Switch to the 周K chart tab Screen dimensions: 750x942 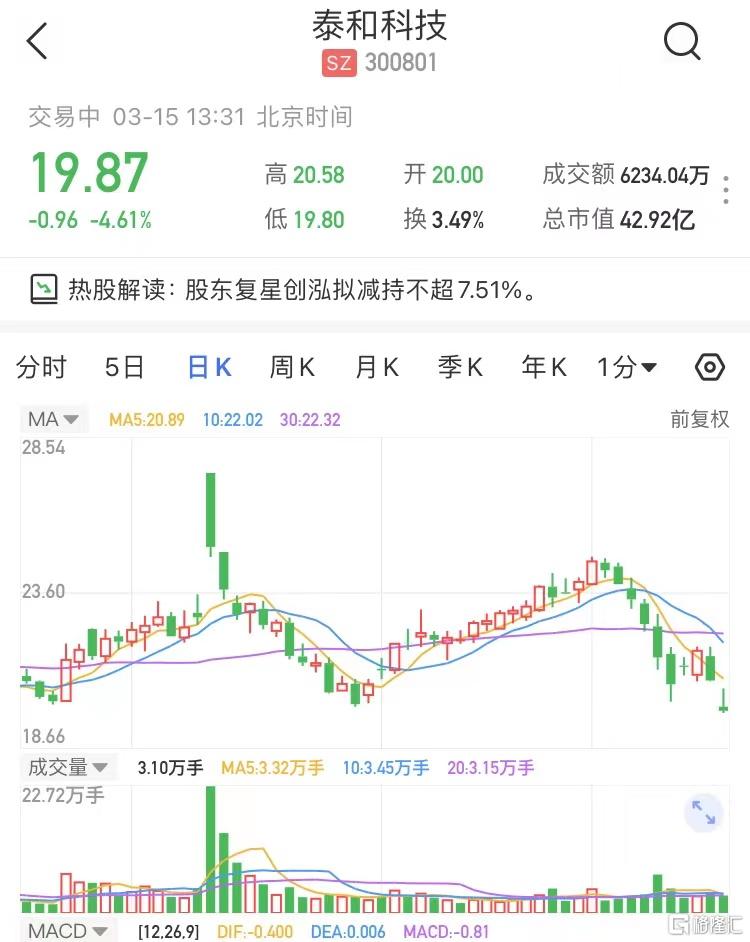pos(292,368)
